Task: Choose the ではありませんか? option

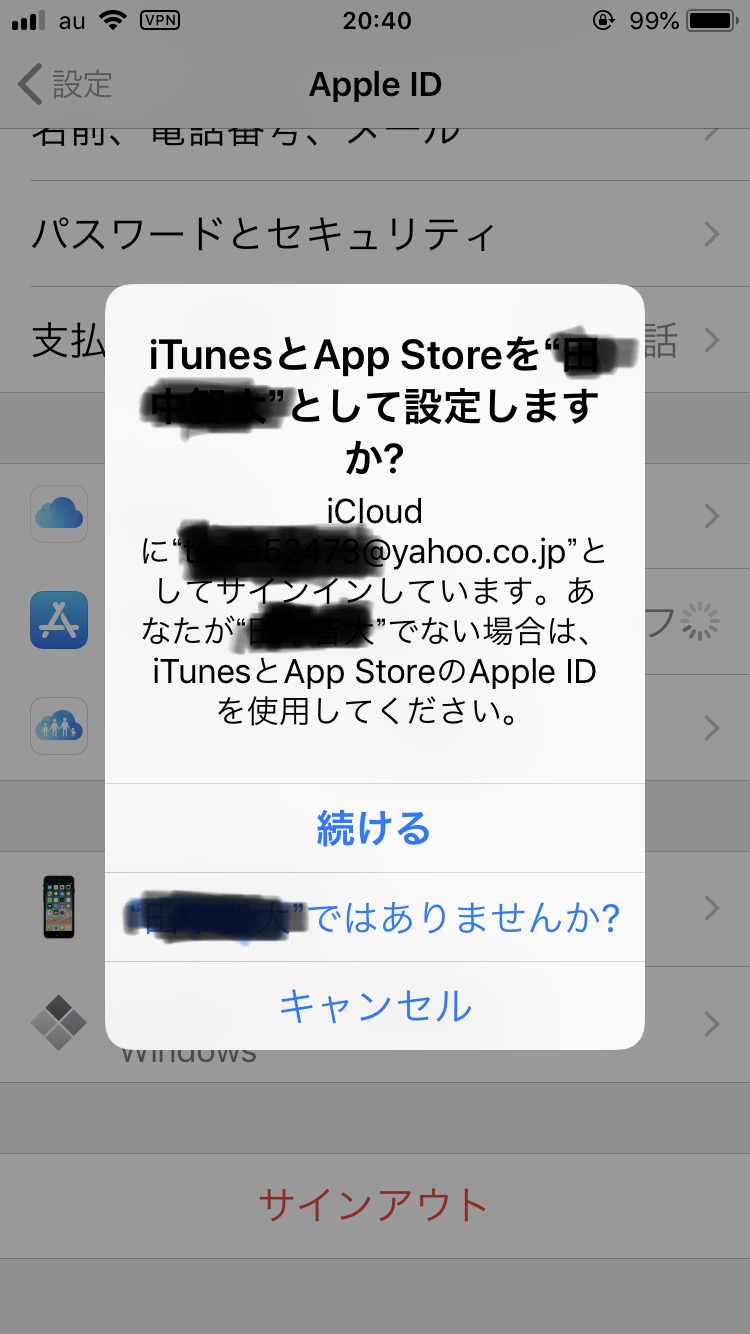Action: [x=374, y=917]
